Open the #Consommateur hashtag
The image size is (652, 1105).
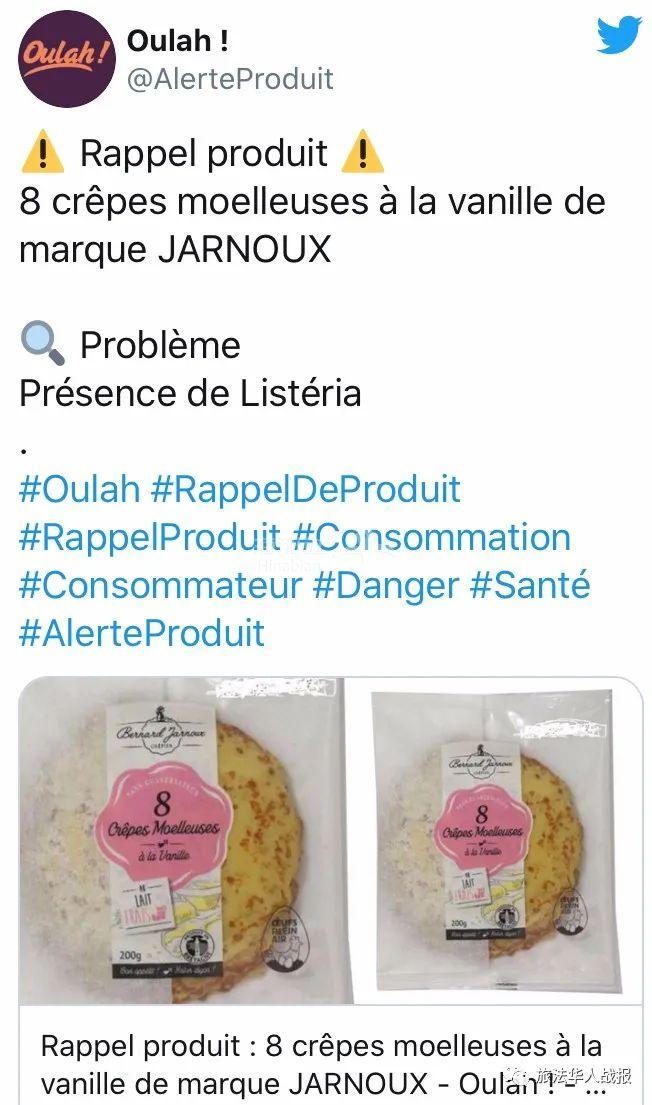(x=160, y=585)
